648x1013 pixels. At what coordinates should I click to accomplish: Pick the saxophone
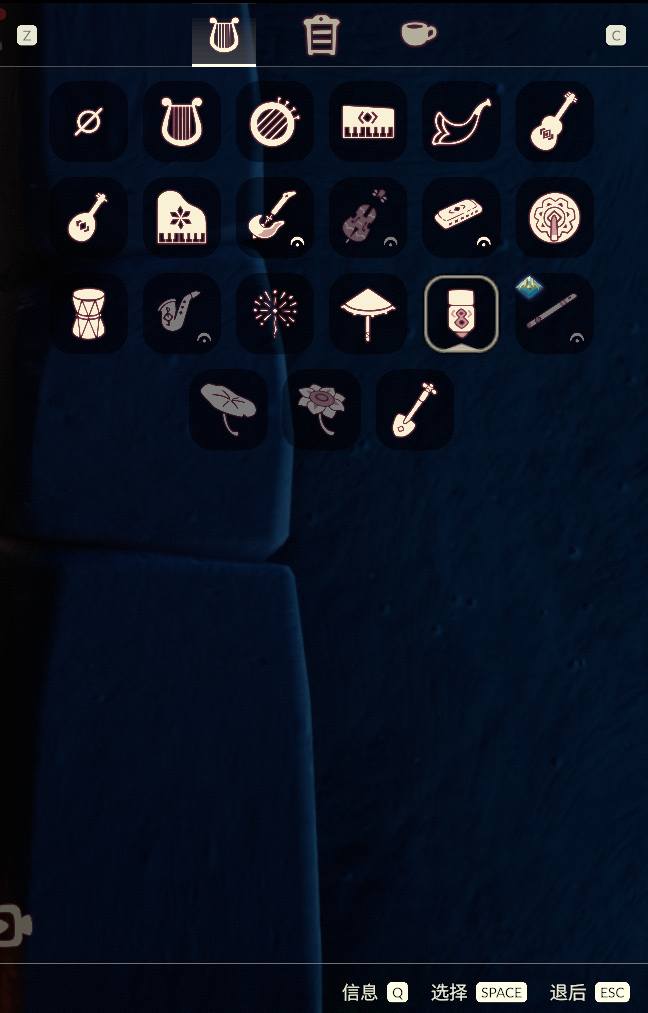pos(182,313)
